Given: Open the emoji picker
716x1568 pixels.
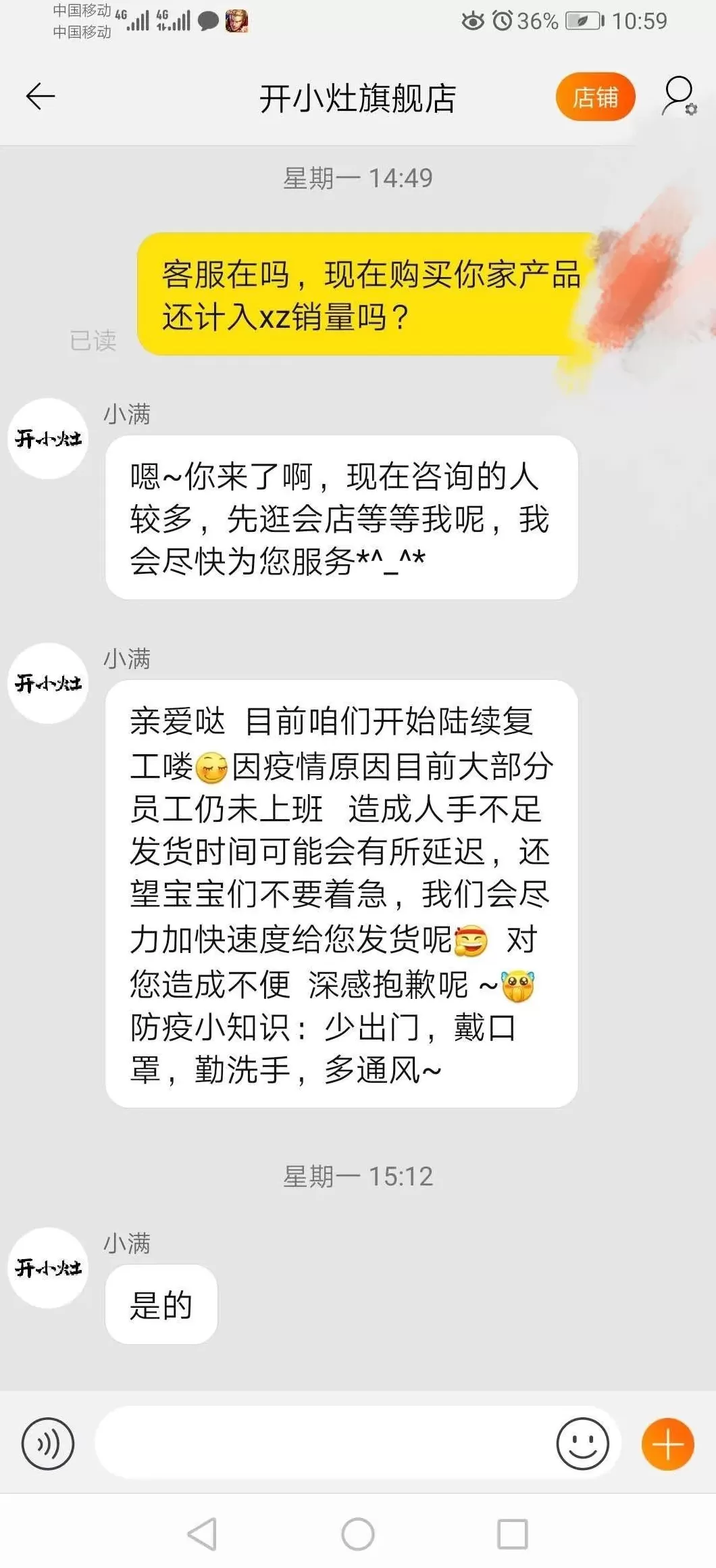Looking at the screenshot, I should (x=582, y=1443).
